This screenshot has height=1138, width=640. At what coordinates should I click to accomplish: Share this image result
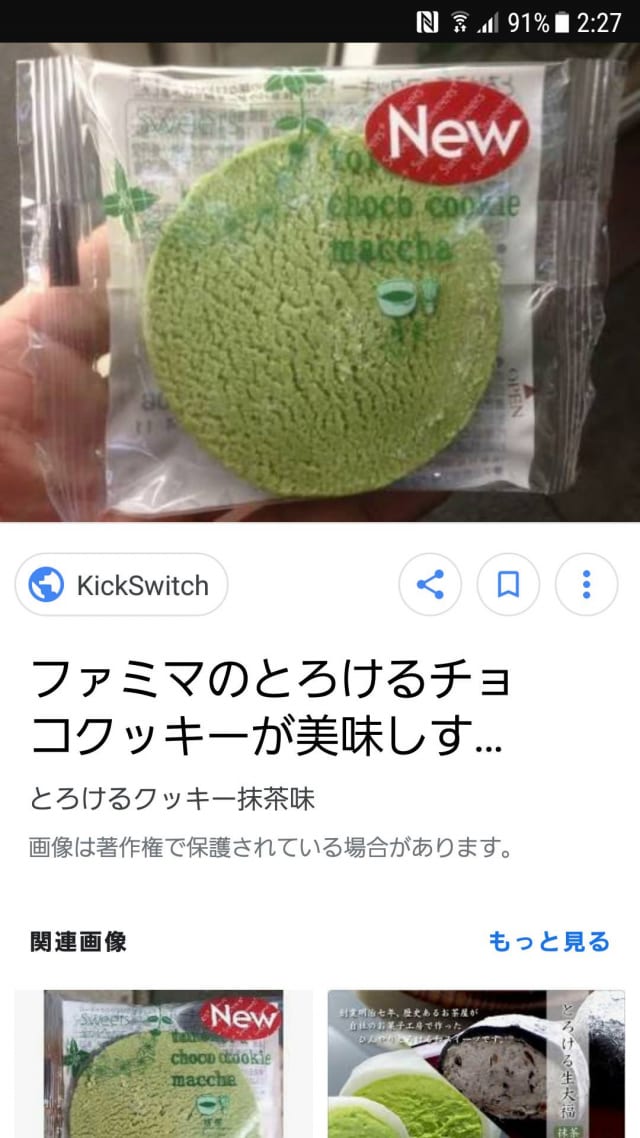430,585
